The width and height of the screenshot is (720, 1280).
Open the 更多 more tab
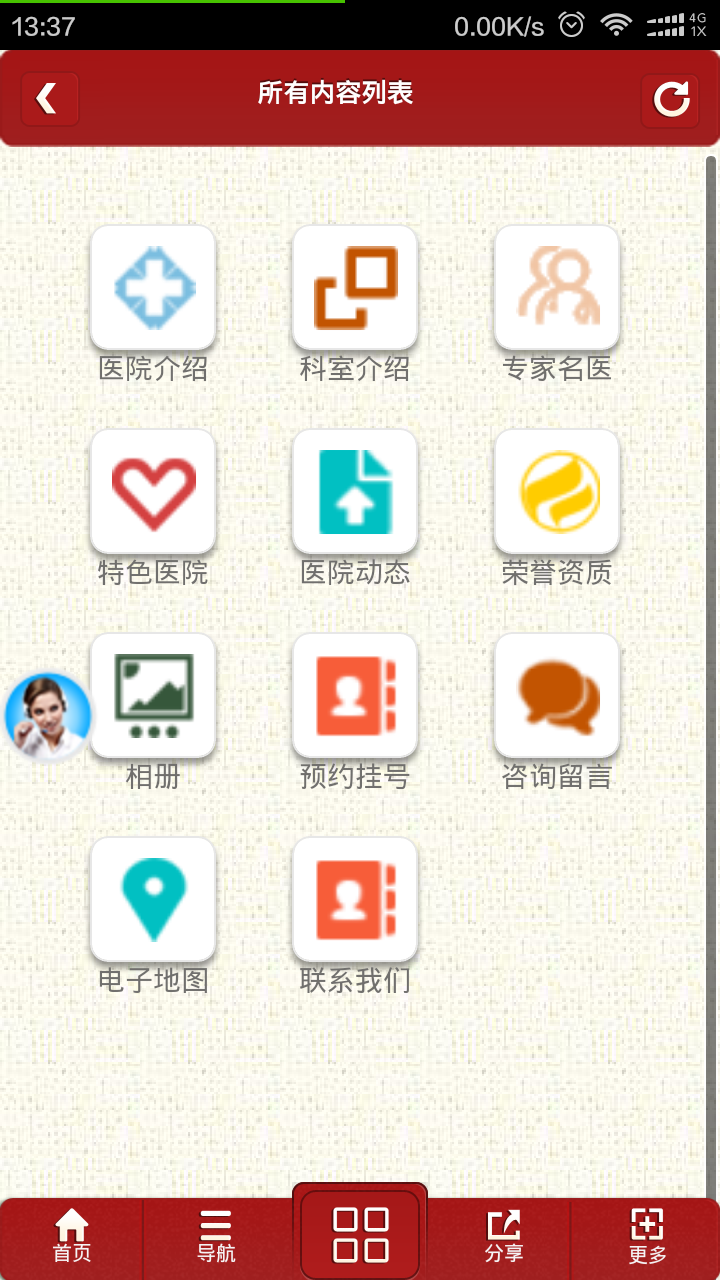(647, 1236)
